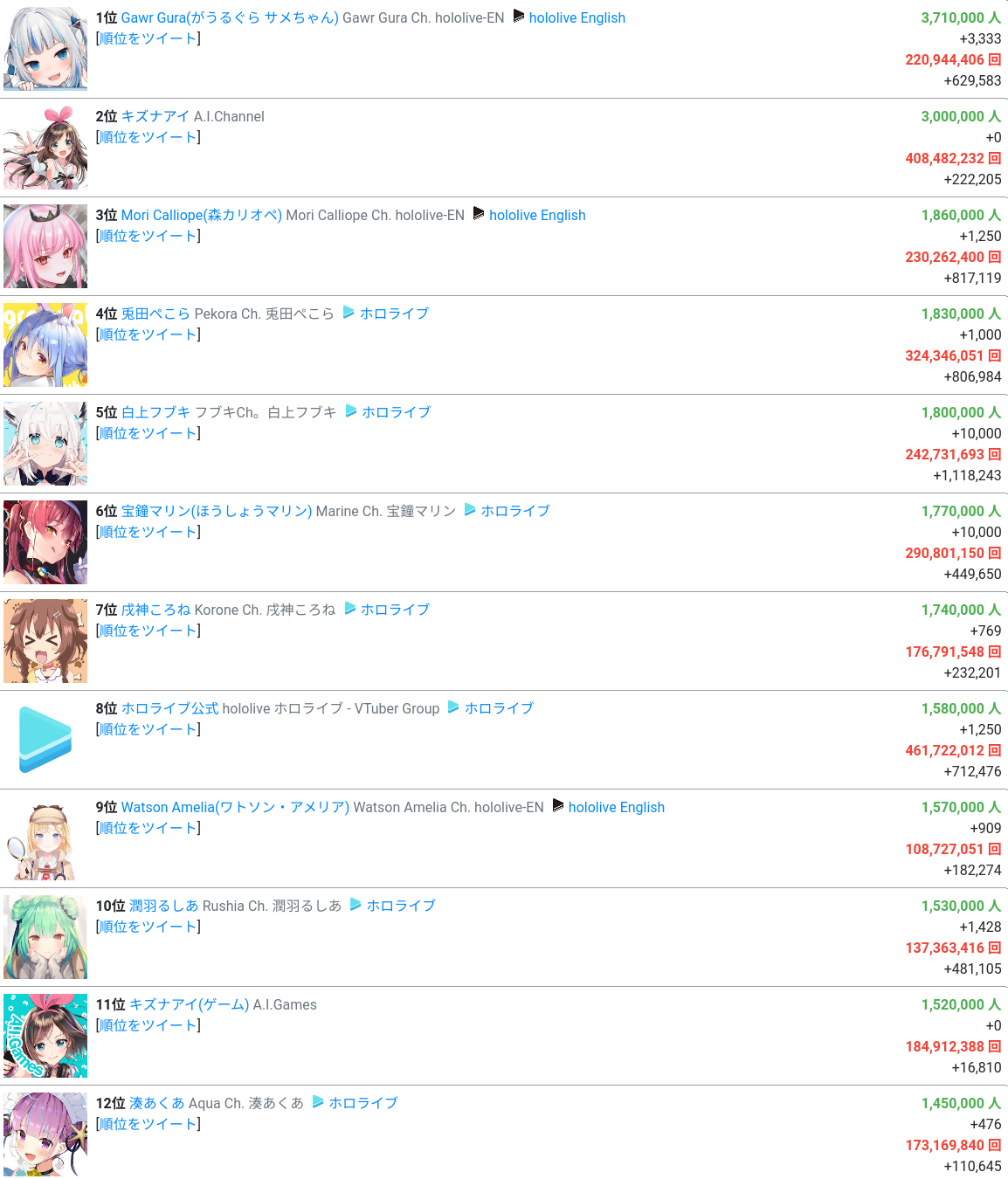Open the Watson Amelia channel link
This screenshot has width=1008, height=1179.
coord(234,807)
